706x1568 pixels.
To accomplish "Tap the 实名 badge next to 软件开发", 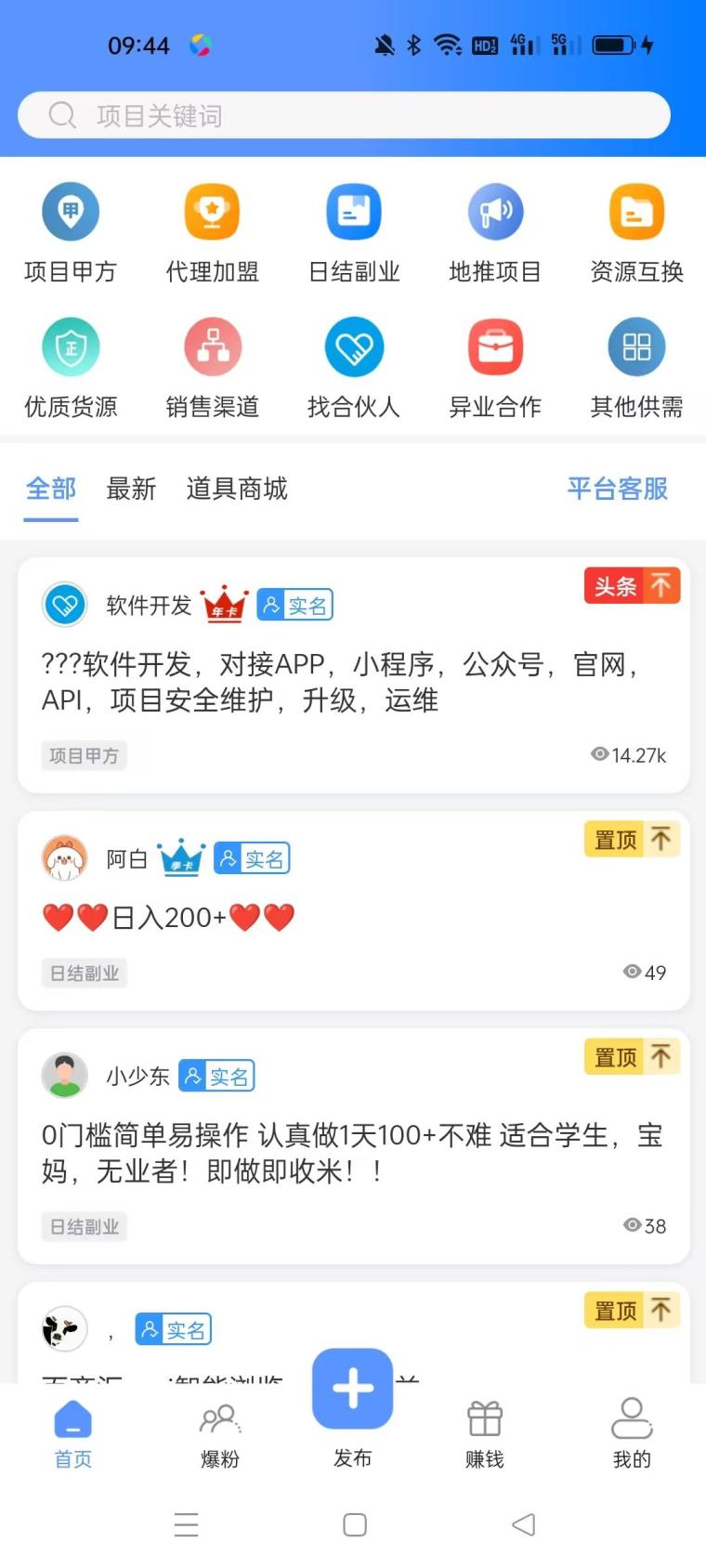I will (294, 605).
